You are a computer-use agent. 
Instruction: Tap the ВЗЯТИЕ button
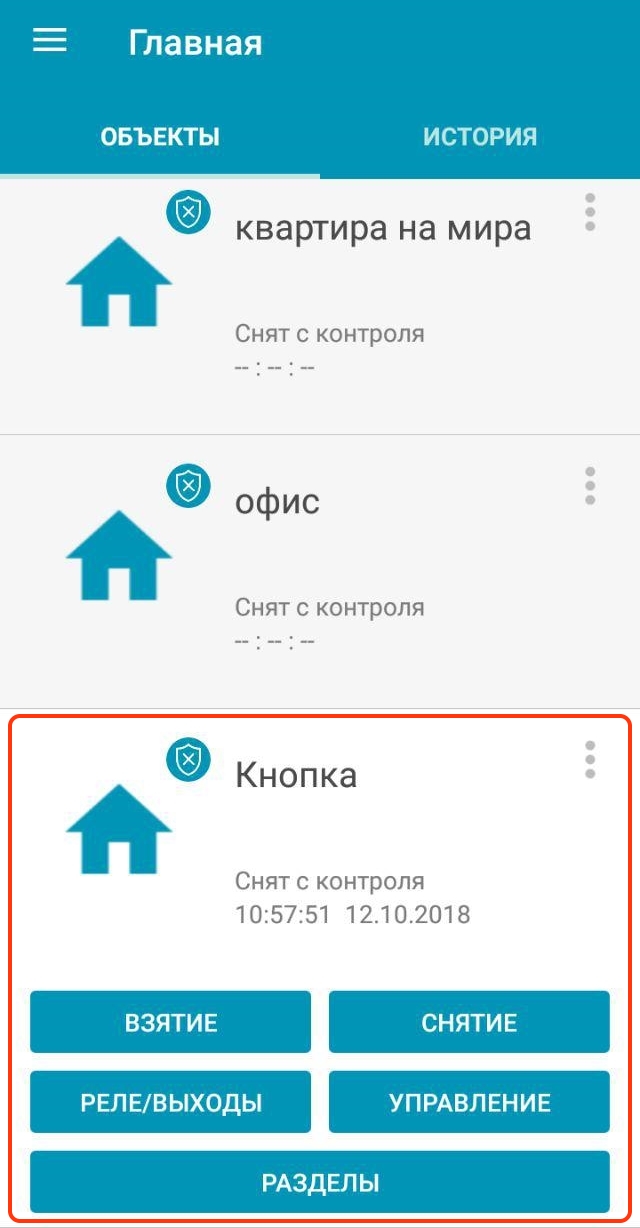coord(171,1022)
